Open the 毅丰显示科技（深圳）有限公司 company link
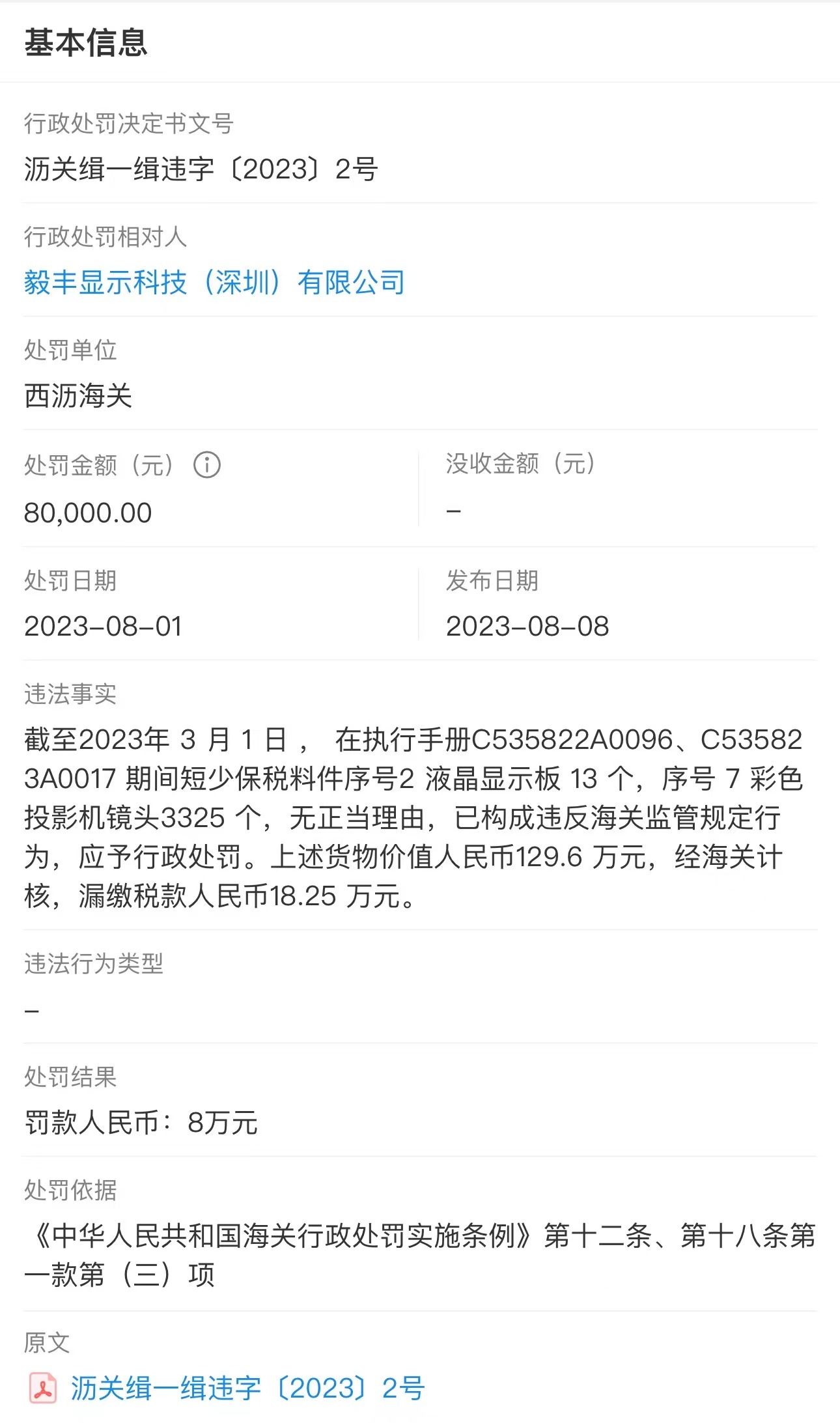Image resolution: width=840 pixels, height=1423 pixels. pyautogui.click(x=214, y=283)
